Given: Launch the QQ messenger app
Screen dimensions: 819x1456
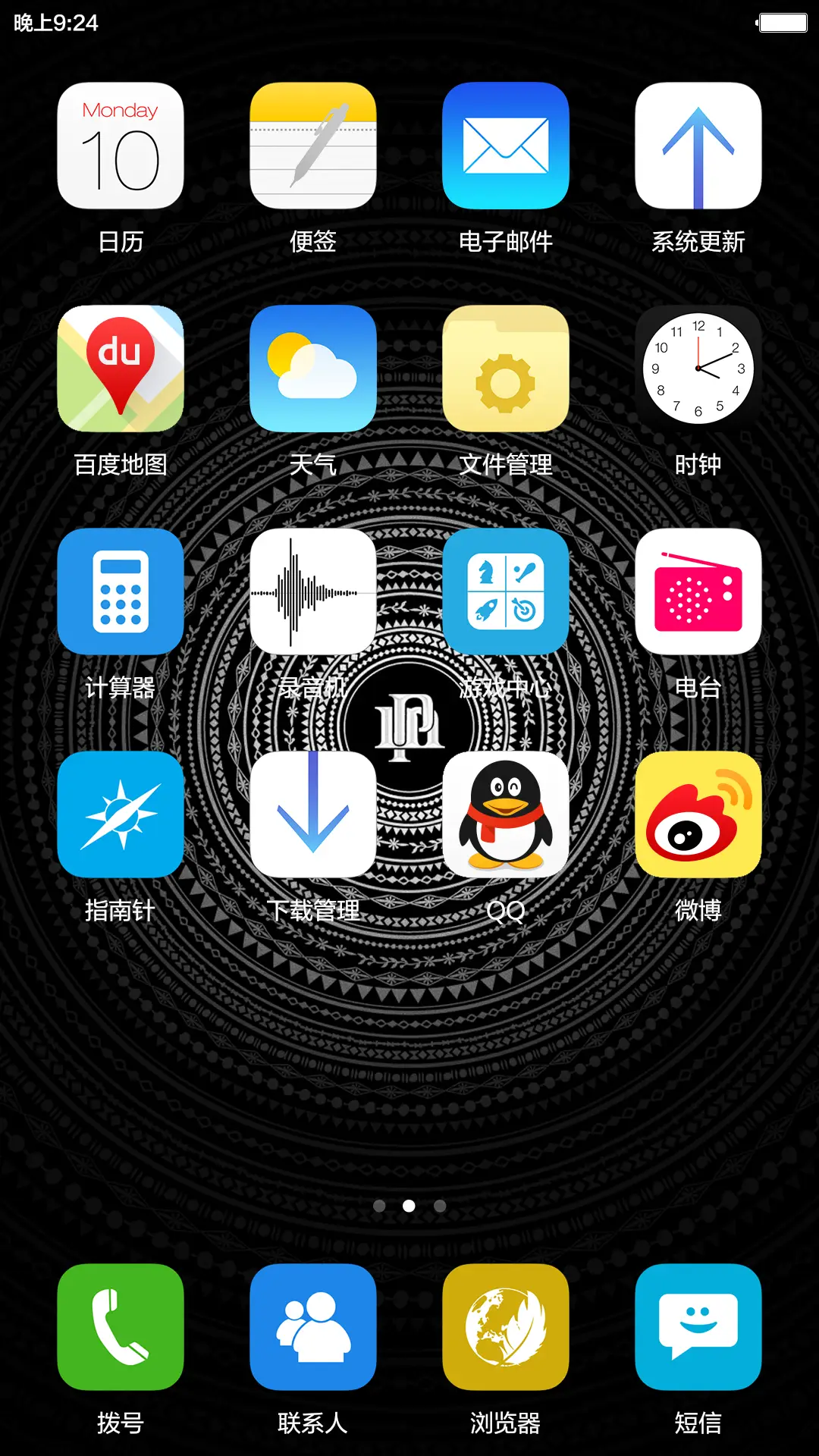Looking at the screenshot, I should click(506, 815).
